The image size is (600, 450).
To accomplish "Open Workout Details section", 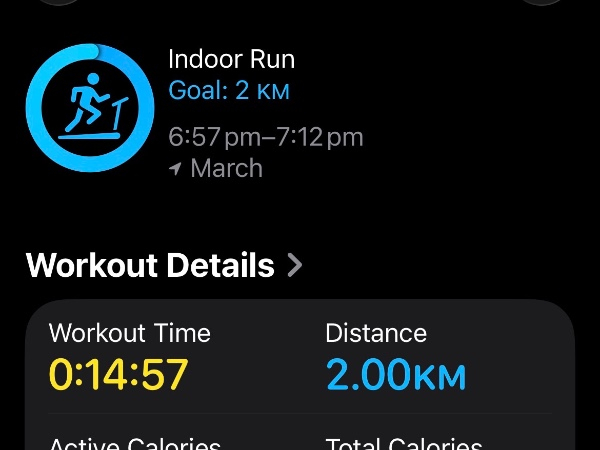I will pos(165,265).
